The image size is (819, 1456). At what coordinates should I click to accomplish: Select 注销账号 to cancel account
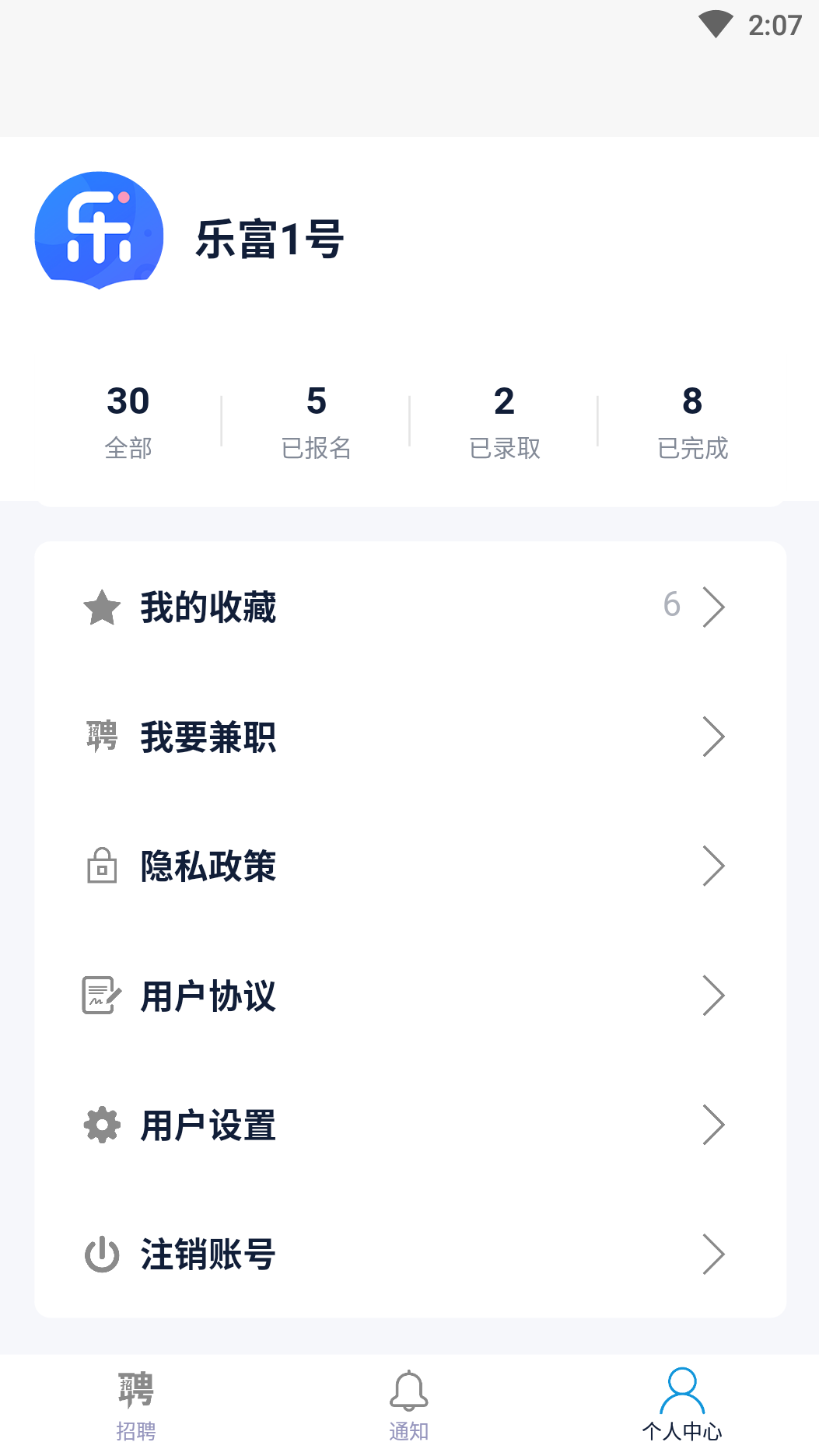click(x=410, y=1254)
